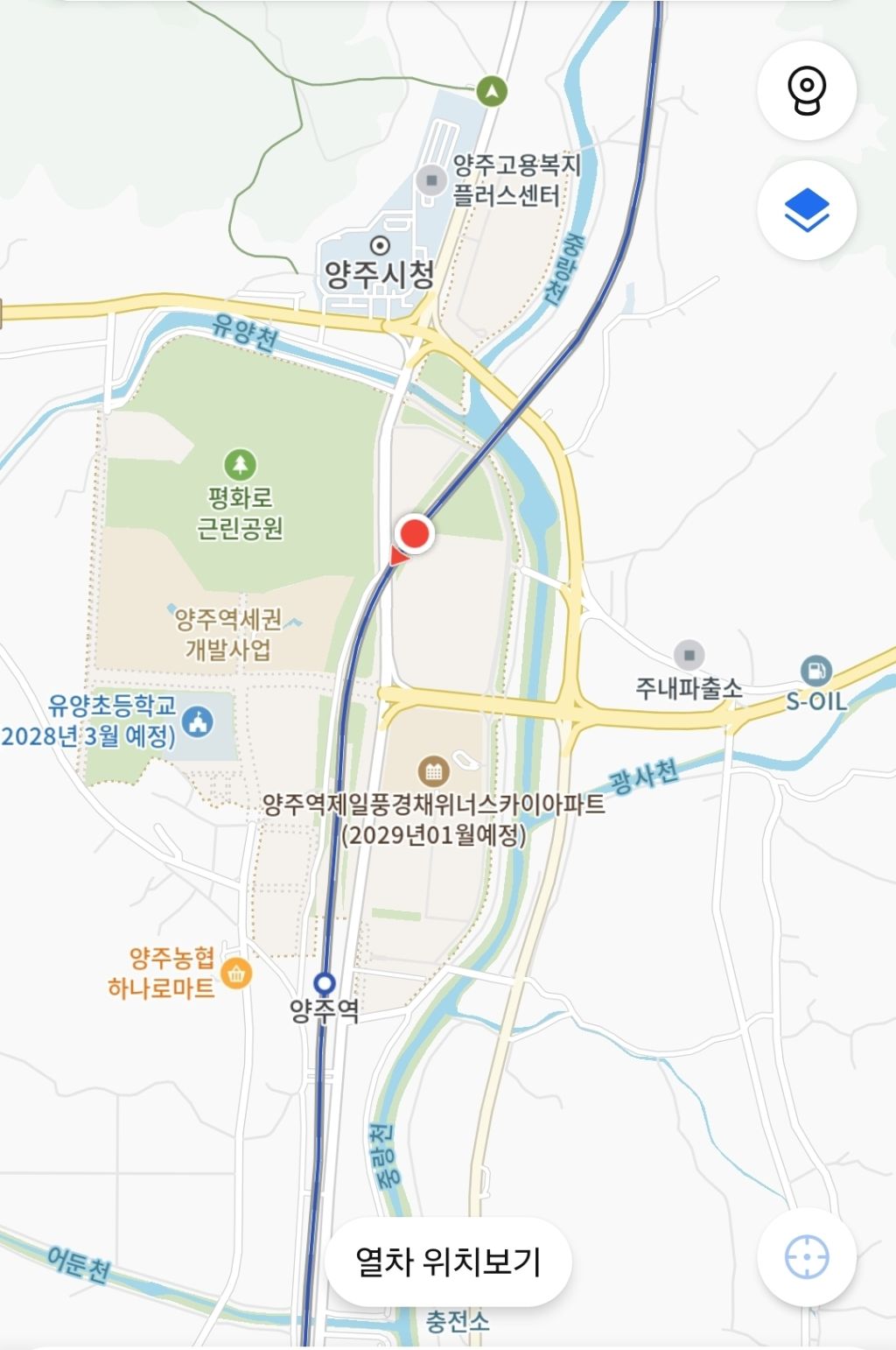Open 양주역제일풍경채위너스카이아파트 marker
The image size is (896, 1350).
(433, 771)
